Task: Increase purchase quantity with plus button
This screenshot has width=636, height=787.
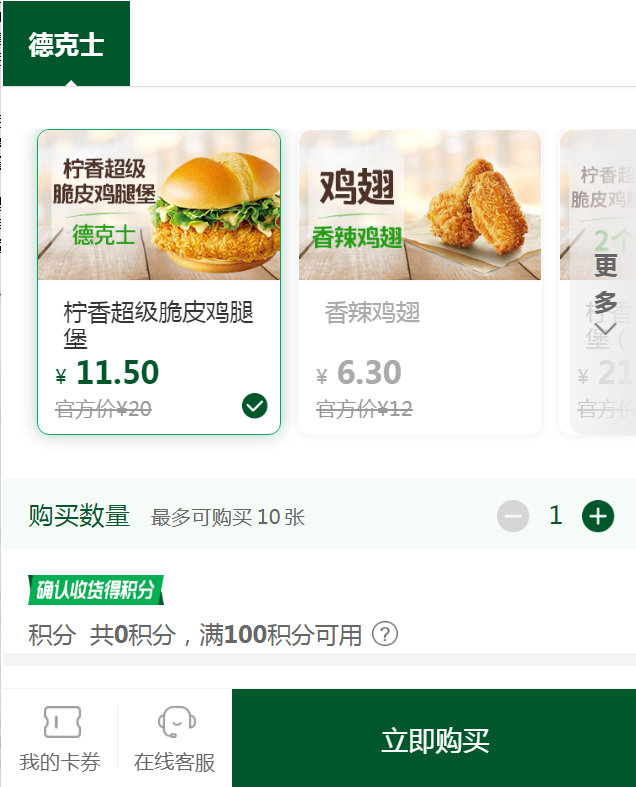Action: point(598,516)
